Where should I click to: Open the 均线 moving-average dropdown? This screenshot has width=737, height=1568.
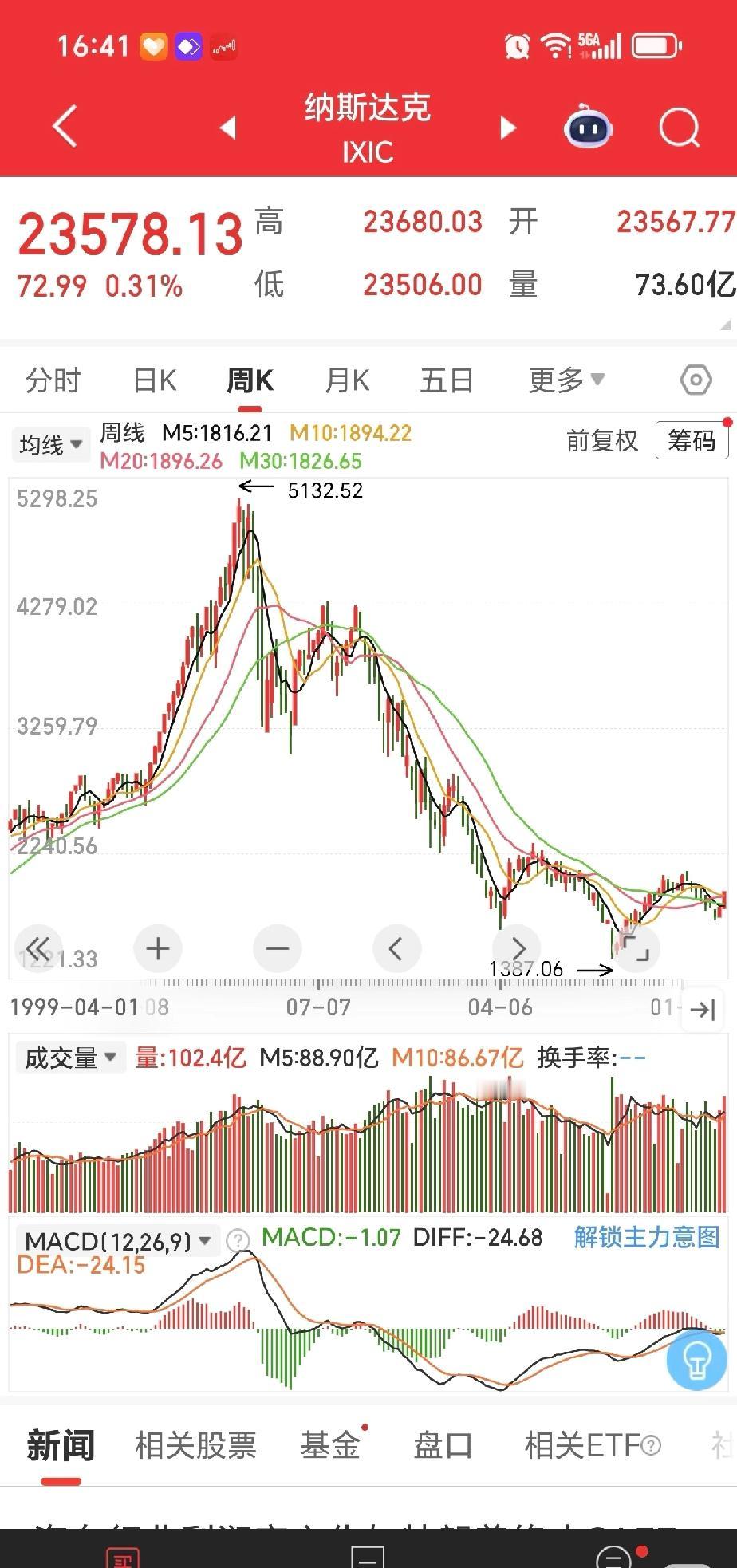click(50, 445)
